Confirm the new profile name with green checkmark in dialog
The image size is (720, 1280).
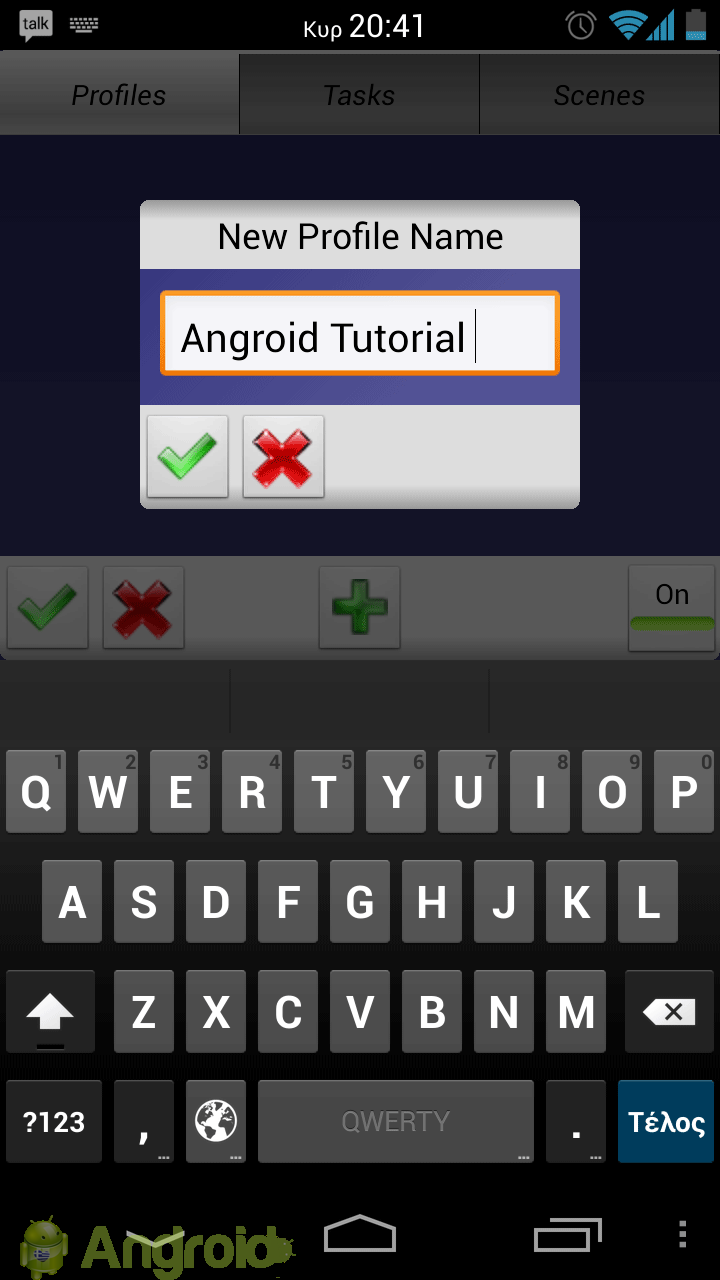[188, 456]
